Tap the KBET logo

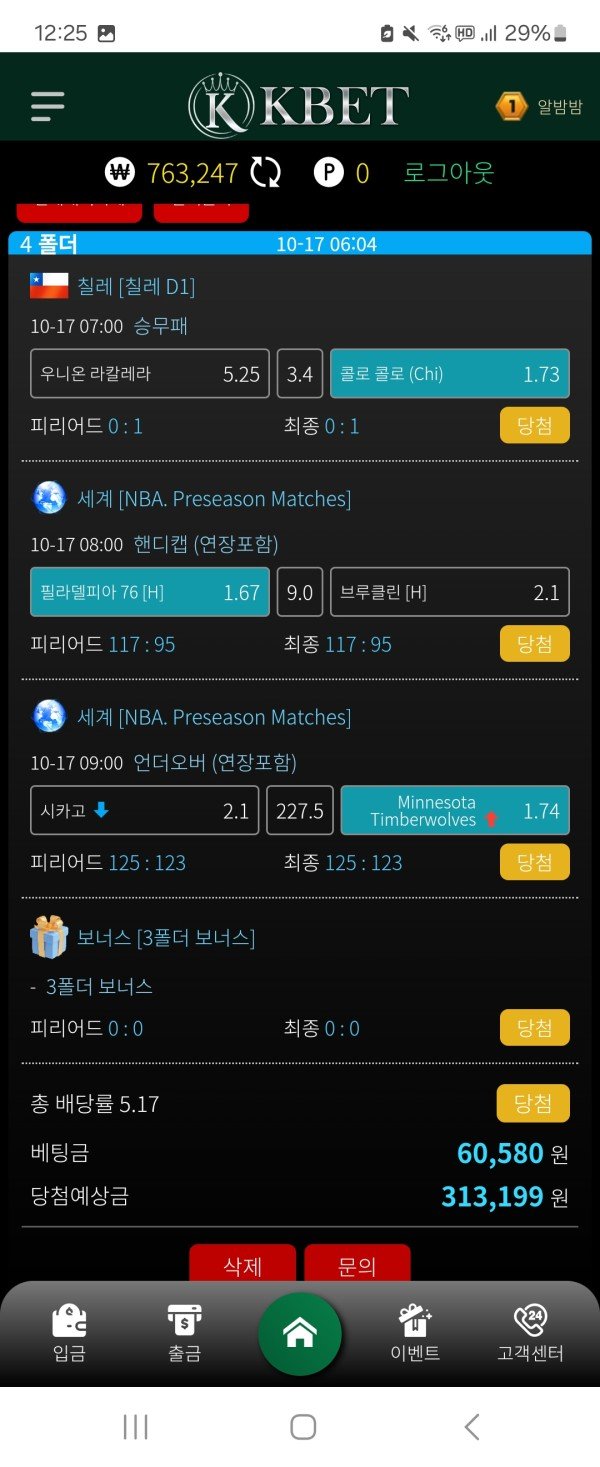[x=299, y=105]
